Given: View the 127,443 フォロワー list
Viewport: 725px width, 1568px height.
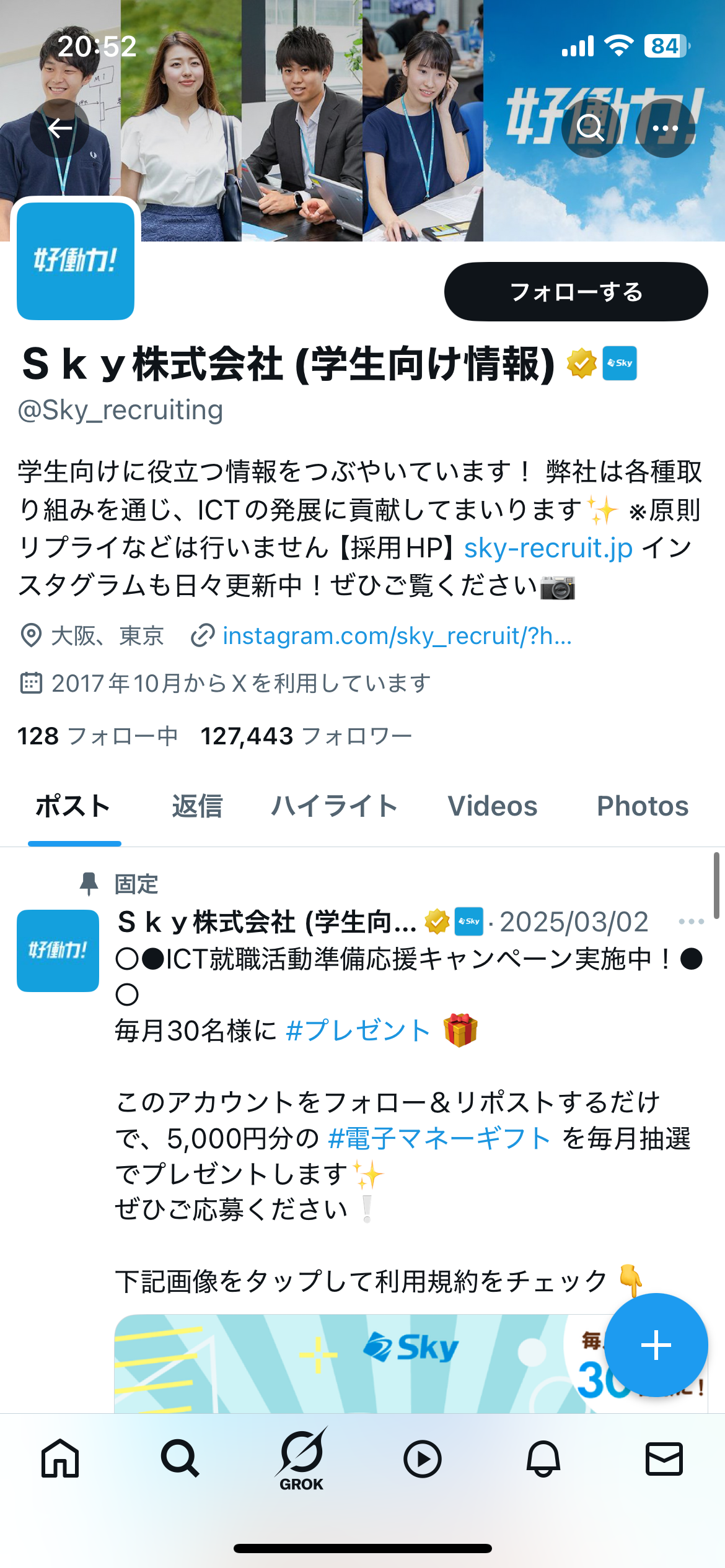Looking at the screenshot, I should pyautogui.click(x=306, y=736).
